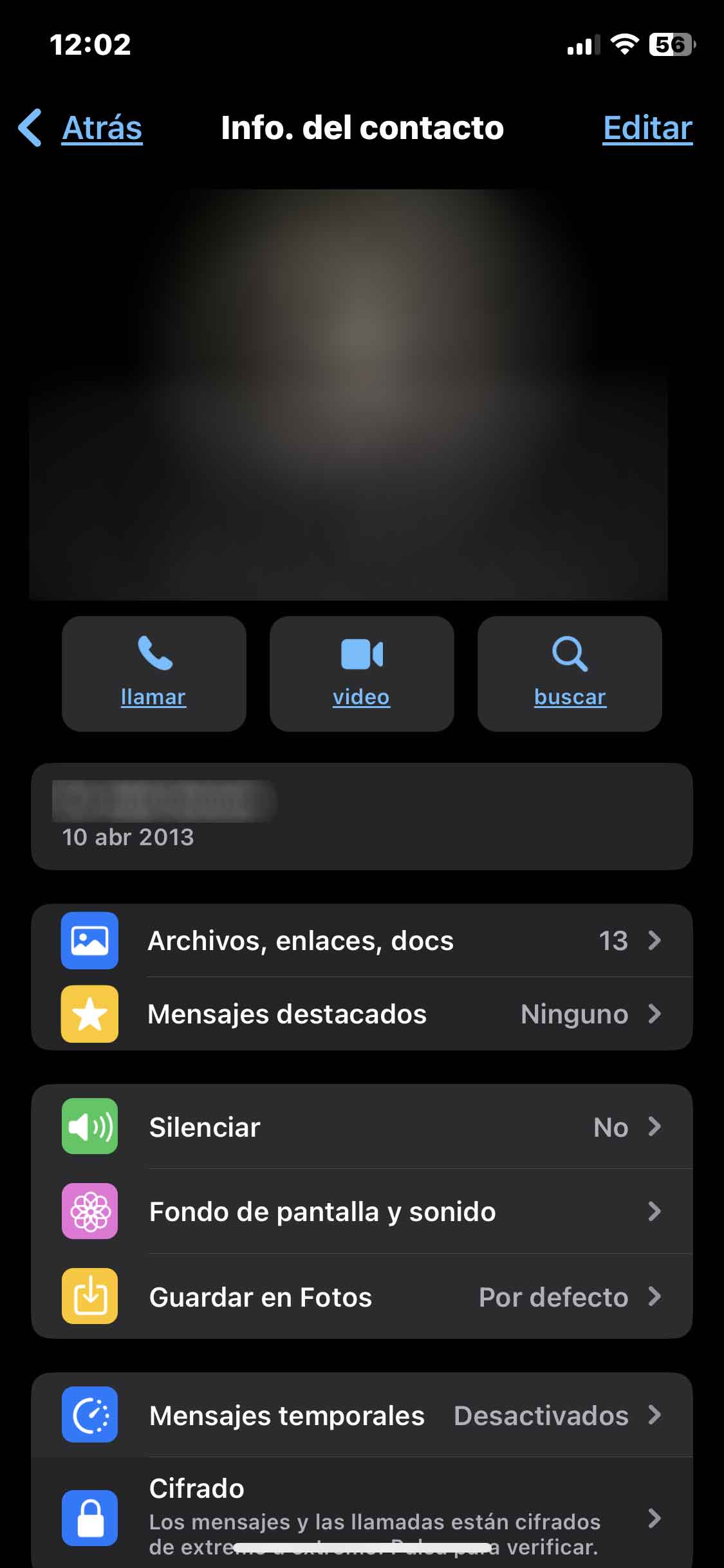Tap the blue lock icon under Cifrado
This screenshot has height=1568, width=724.
[89, 1517]
